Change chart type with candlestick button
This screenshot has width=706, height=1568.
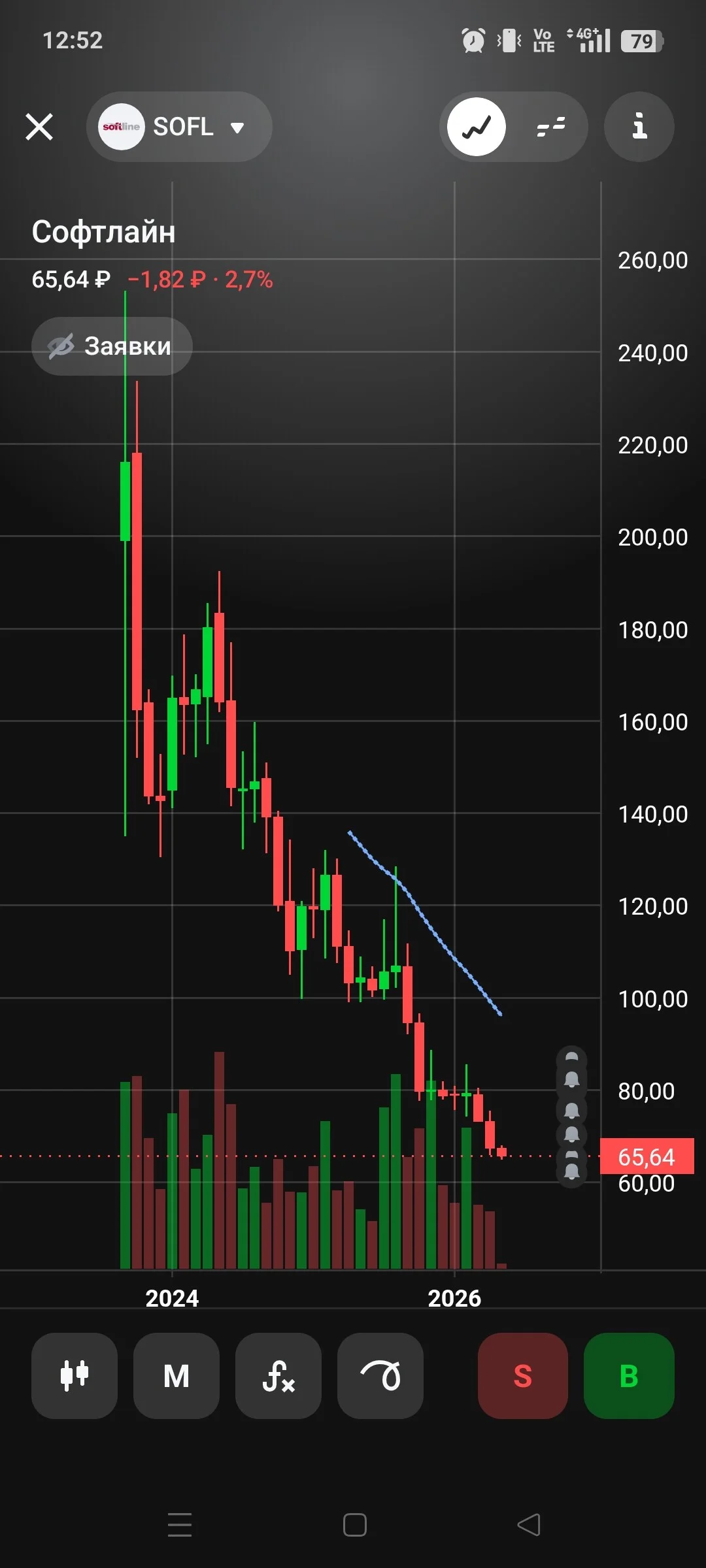pos(75,1375)
